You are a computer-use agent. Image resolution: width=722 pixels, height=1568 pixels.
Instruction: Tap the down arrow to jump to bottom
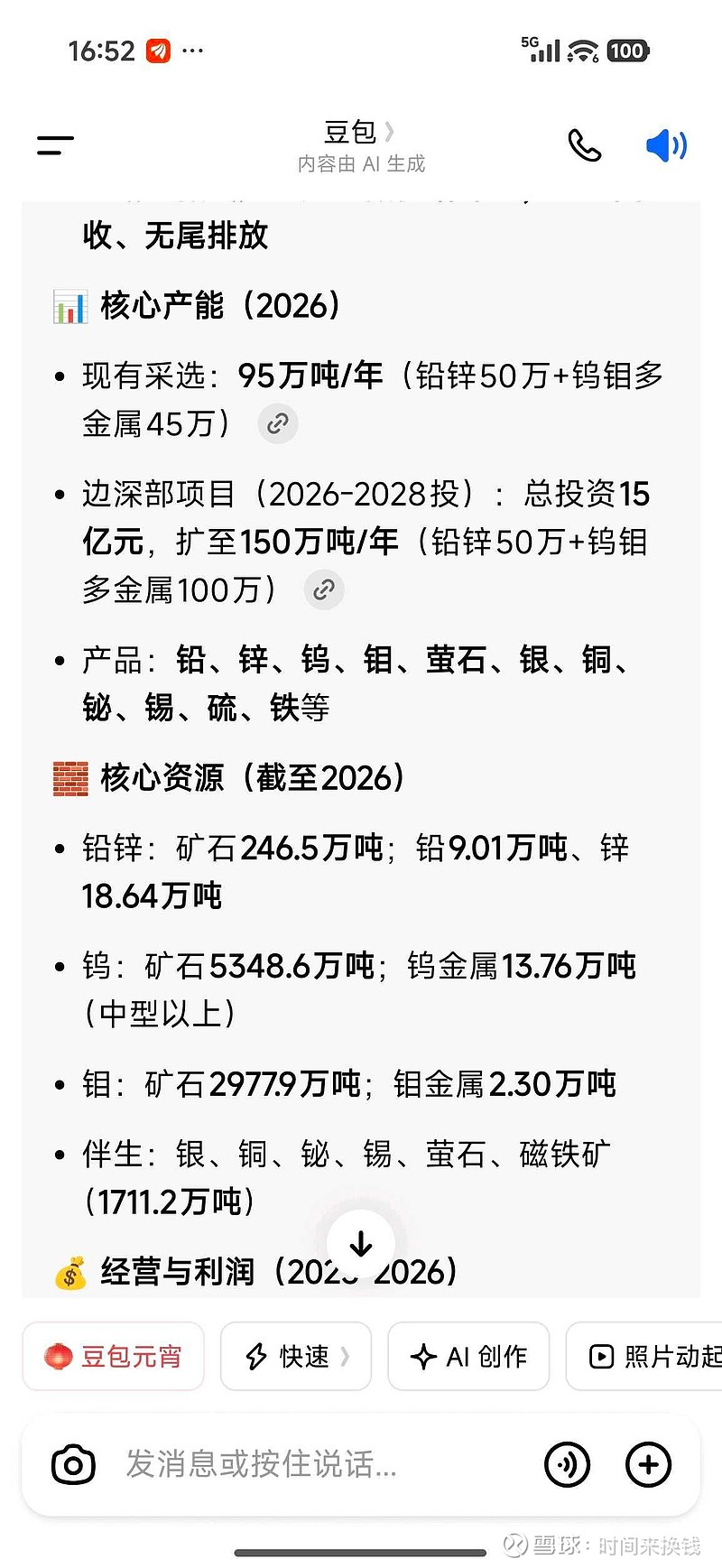point(361,1242)
